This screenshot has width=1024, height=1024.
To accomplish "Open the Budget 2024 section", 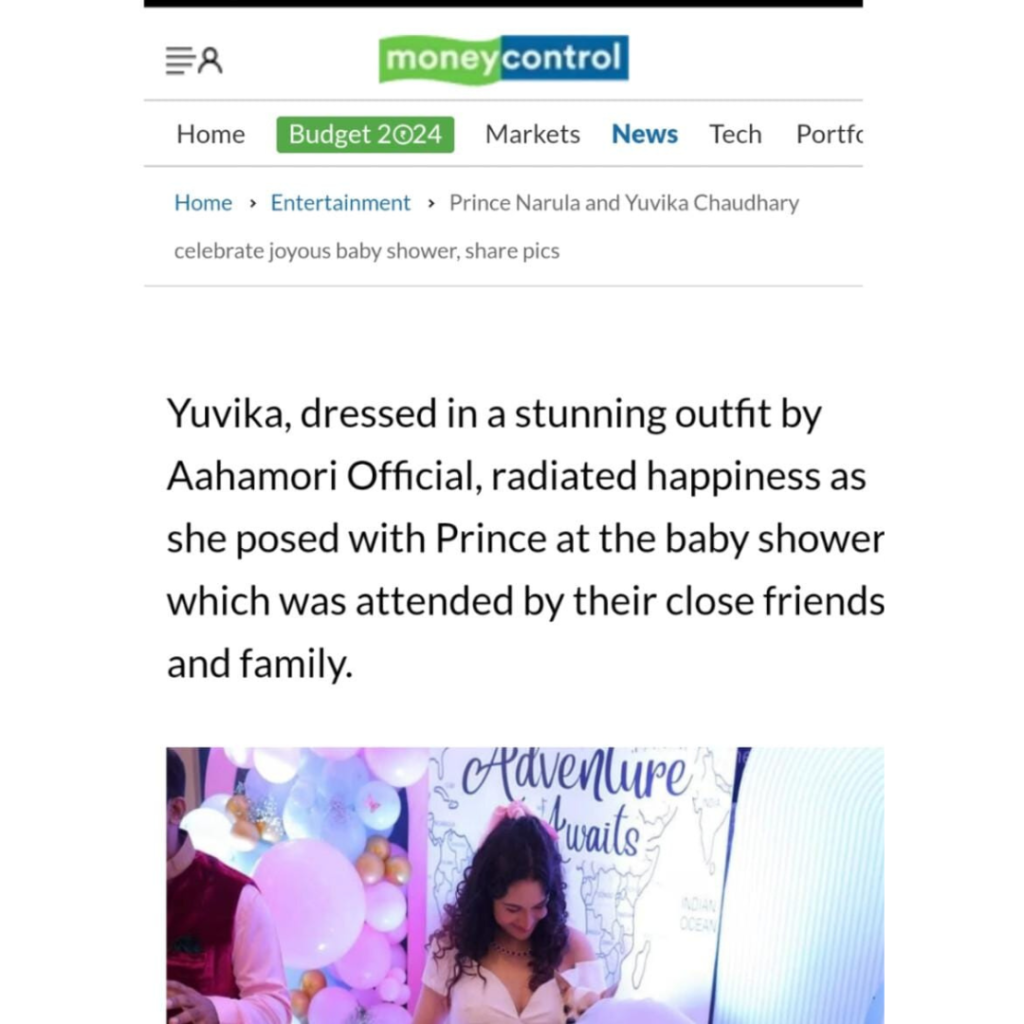I will click(x=365, y=134).
